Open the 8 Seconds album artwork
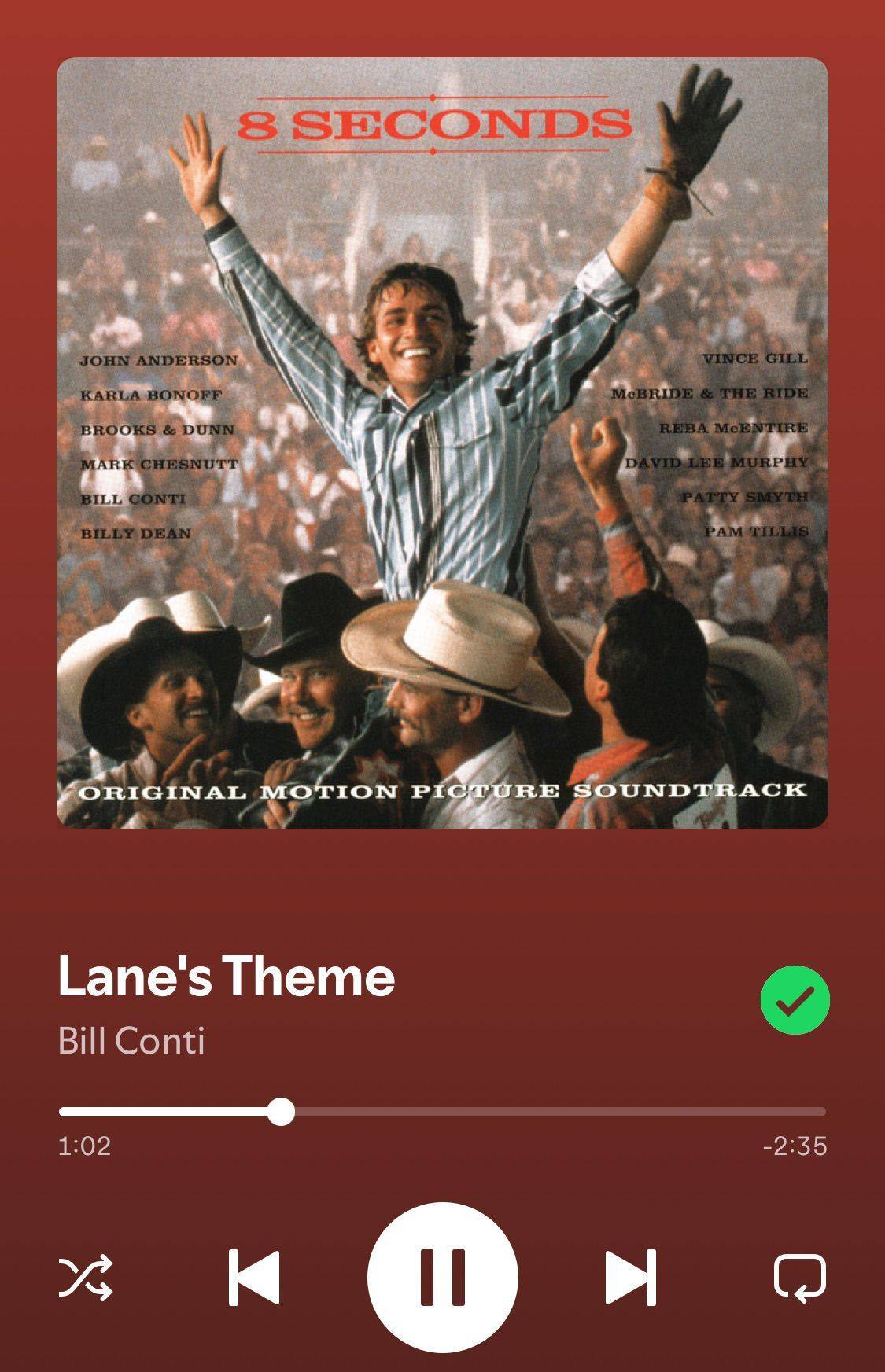This screenshot has height=1372, width=885. pyautogui.click(x=442, y=443)
